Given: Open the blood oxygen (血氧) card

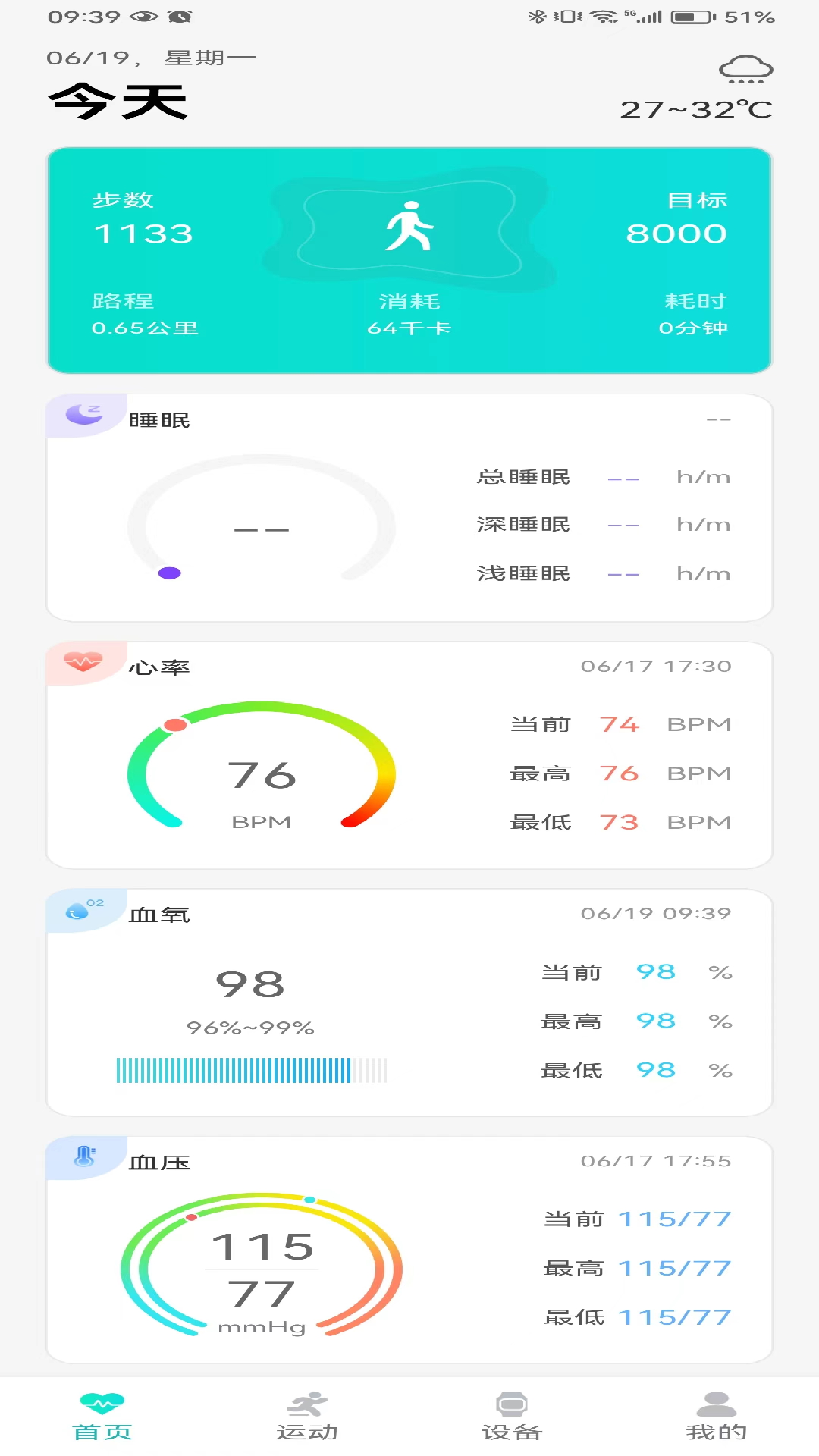Looking at the screenshot, I should tap(409, 1002).
